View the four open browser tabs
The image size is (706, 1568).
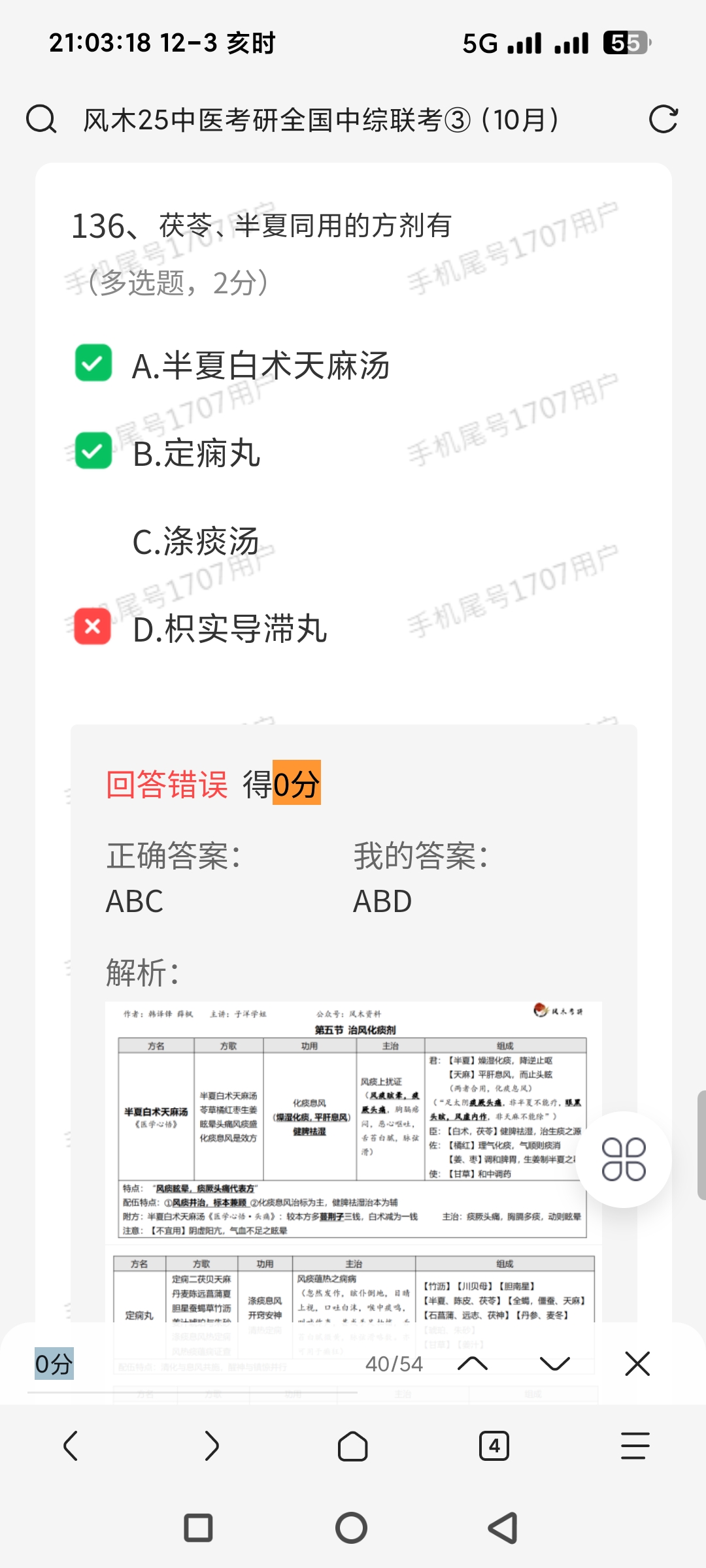(x=494, y=1445)
